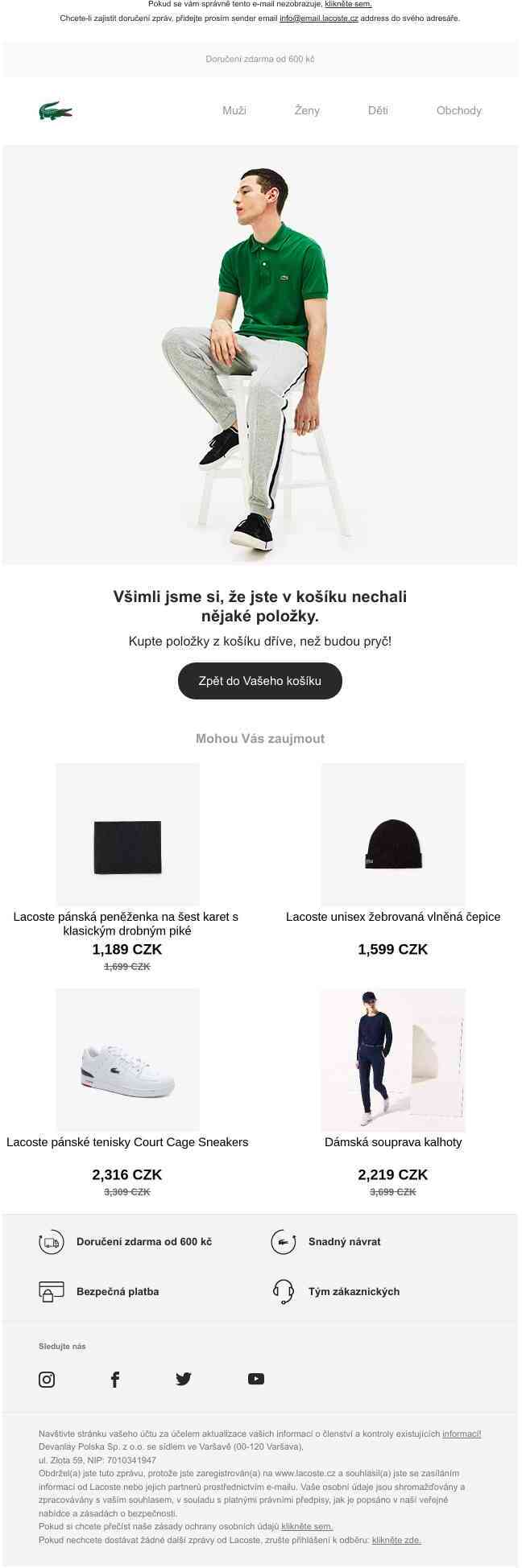This screenshot has width=522, height=1568.
Task: Read the privacy policy via 'klikněte sem.'
Action: [307, 1526]
